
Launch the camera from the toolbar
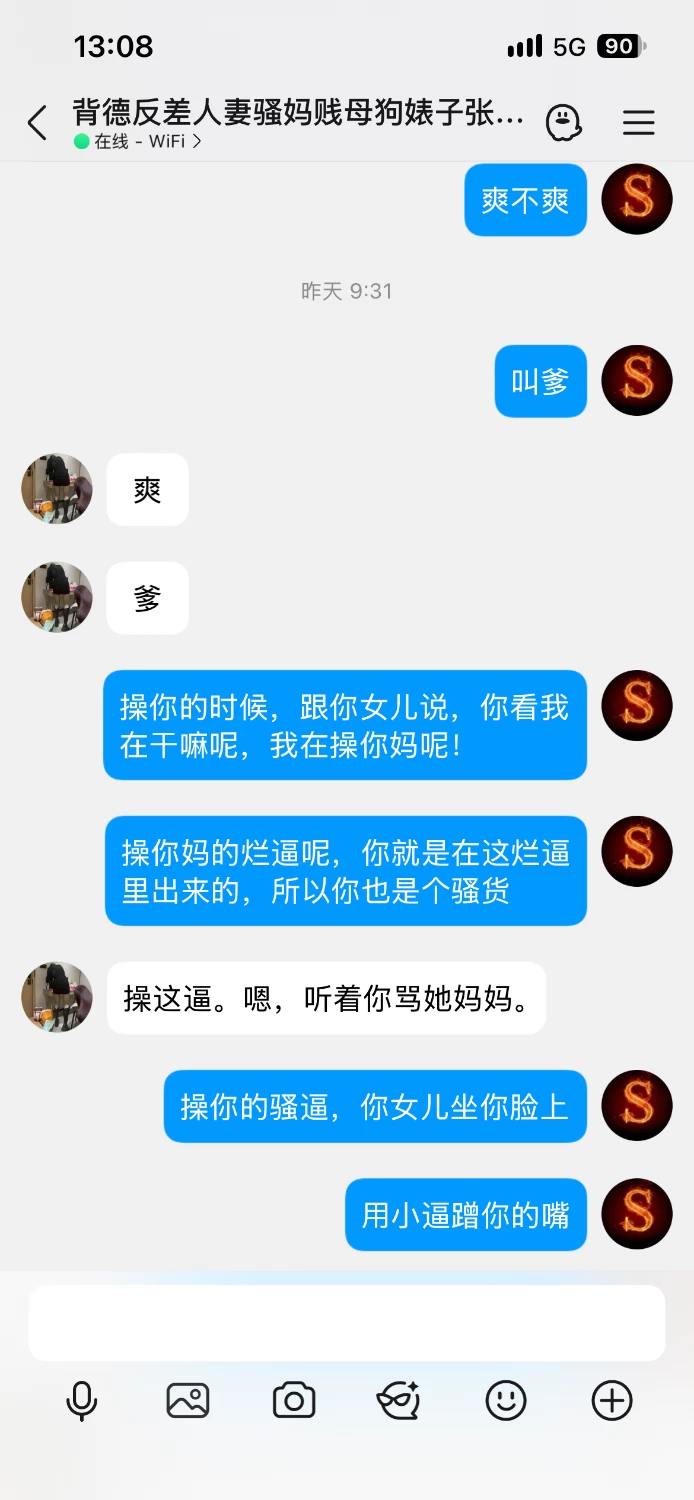click(294, 1400)
